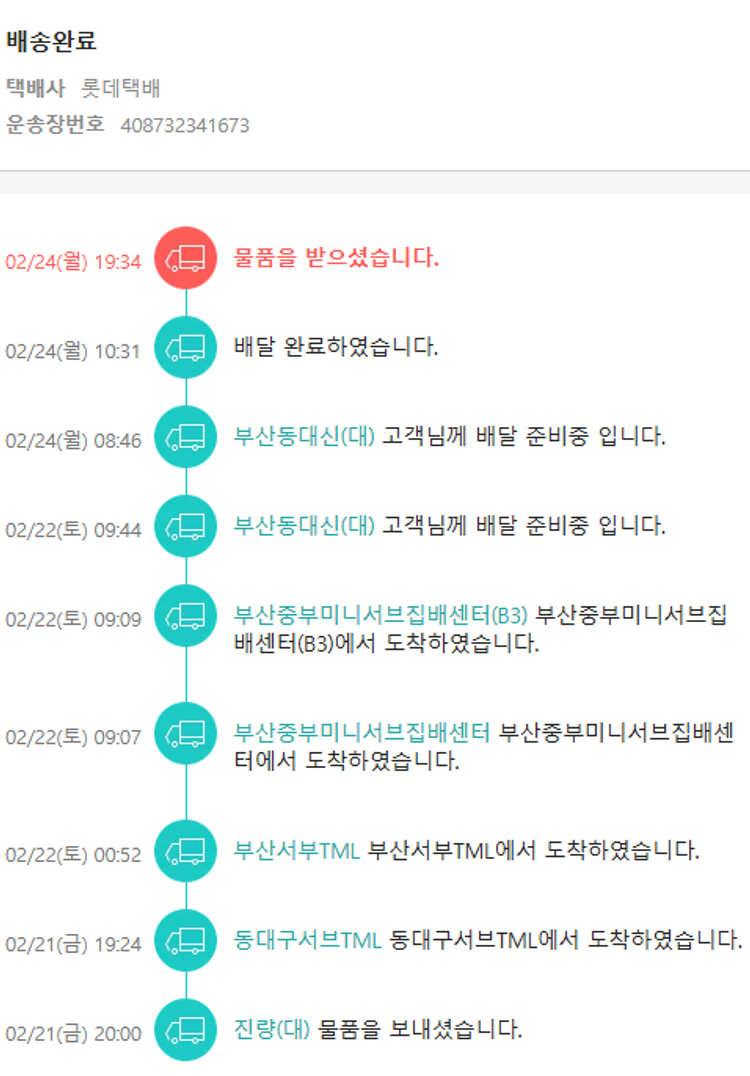Open 부산동대신(대) branch link at 02/22 09:44
This screenshot has height=1076, width=750.
(x=304, y=525)
